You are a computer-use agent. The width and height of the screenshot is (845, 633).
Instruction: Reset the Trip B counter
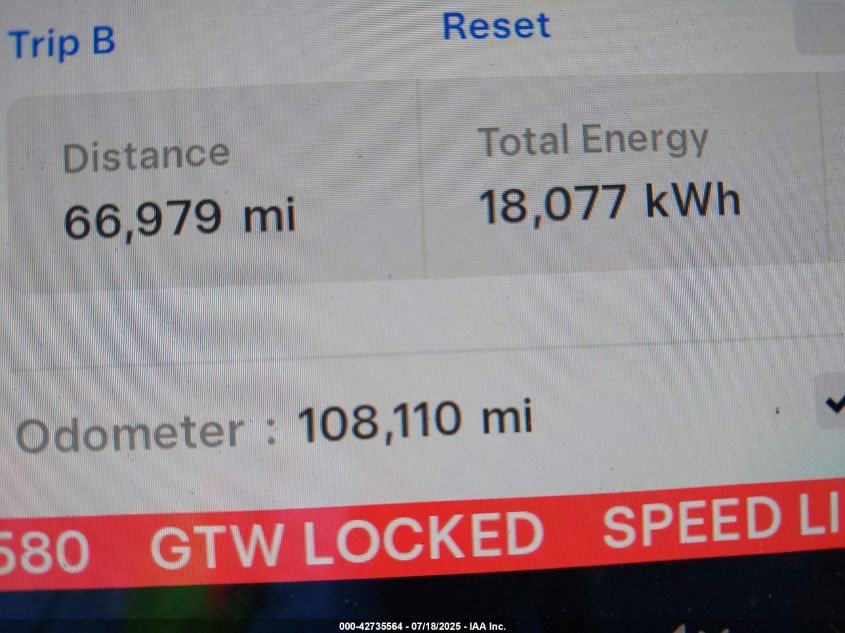click(x=496, y=26)
